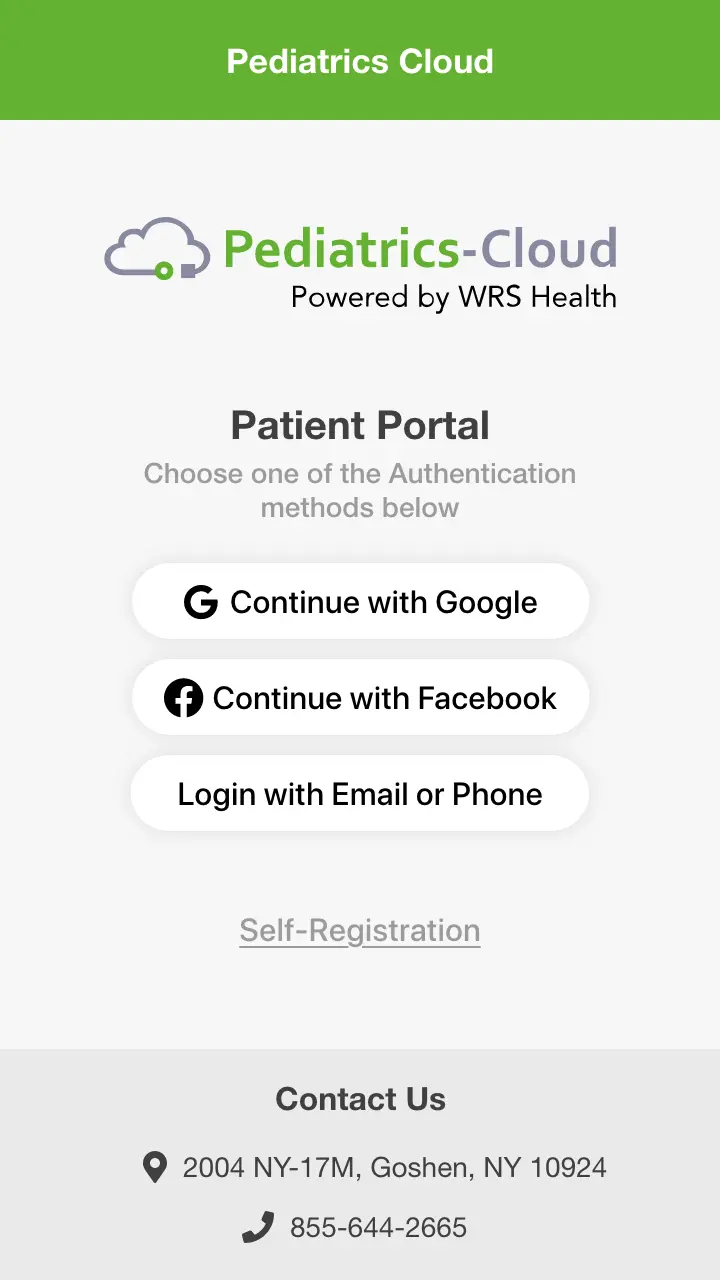Click the Pediatrics-Cloud cloud logo
Image resolution: width=720 pixels, height=1280 pixels.
[x=156, y=250]
